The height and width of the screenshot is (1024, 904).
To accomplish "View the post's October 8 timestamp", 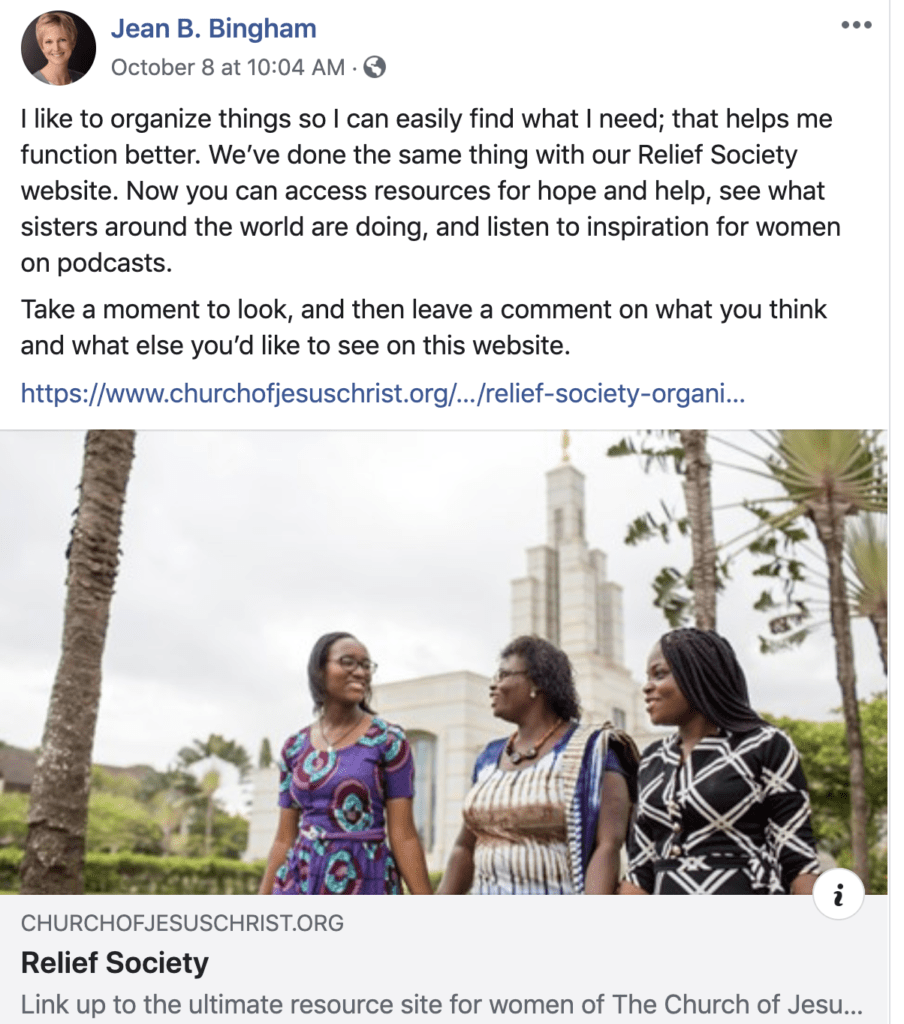I will (x=226, y=68).
